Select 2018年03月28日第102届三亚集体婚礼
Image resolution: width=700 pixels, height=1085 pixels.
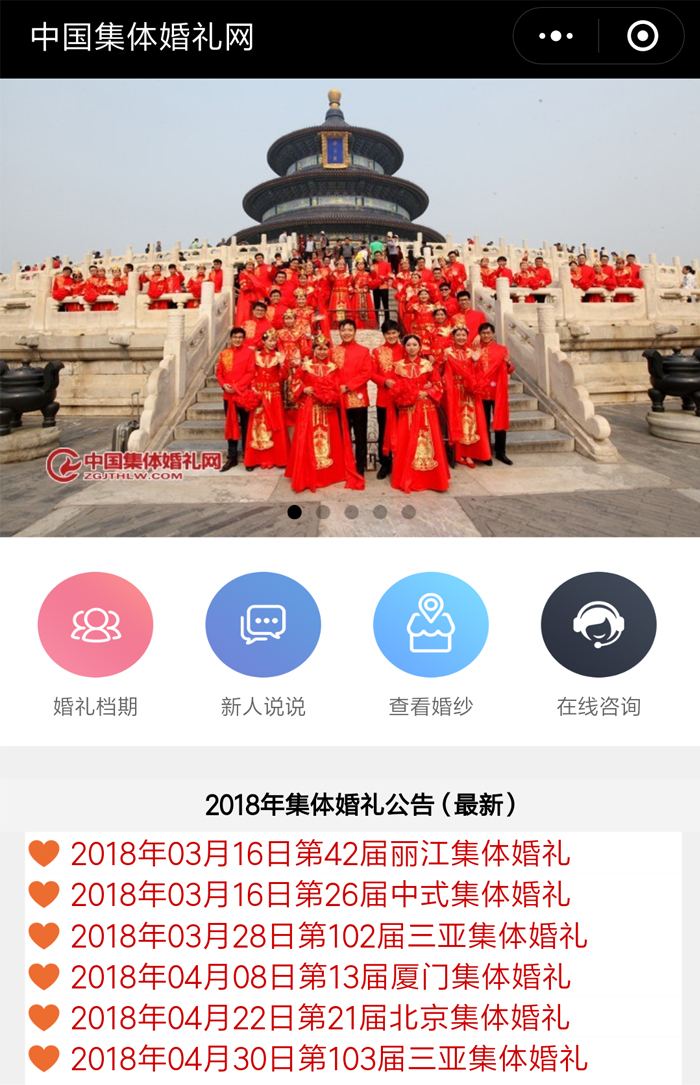(328, 935)
